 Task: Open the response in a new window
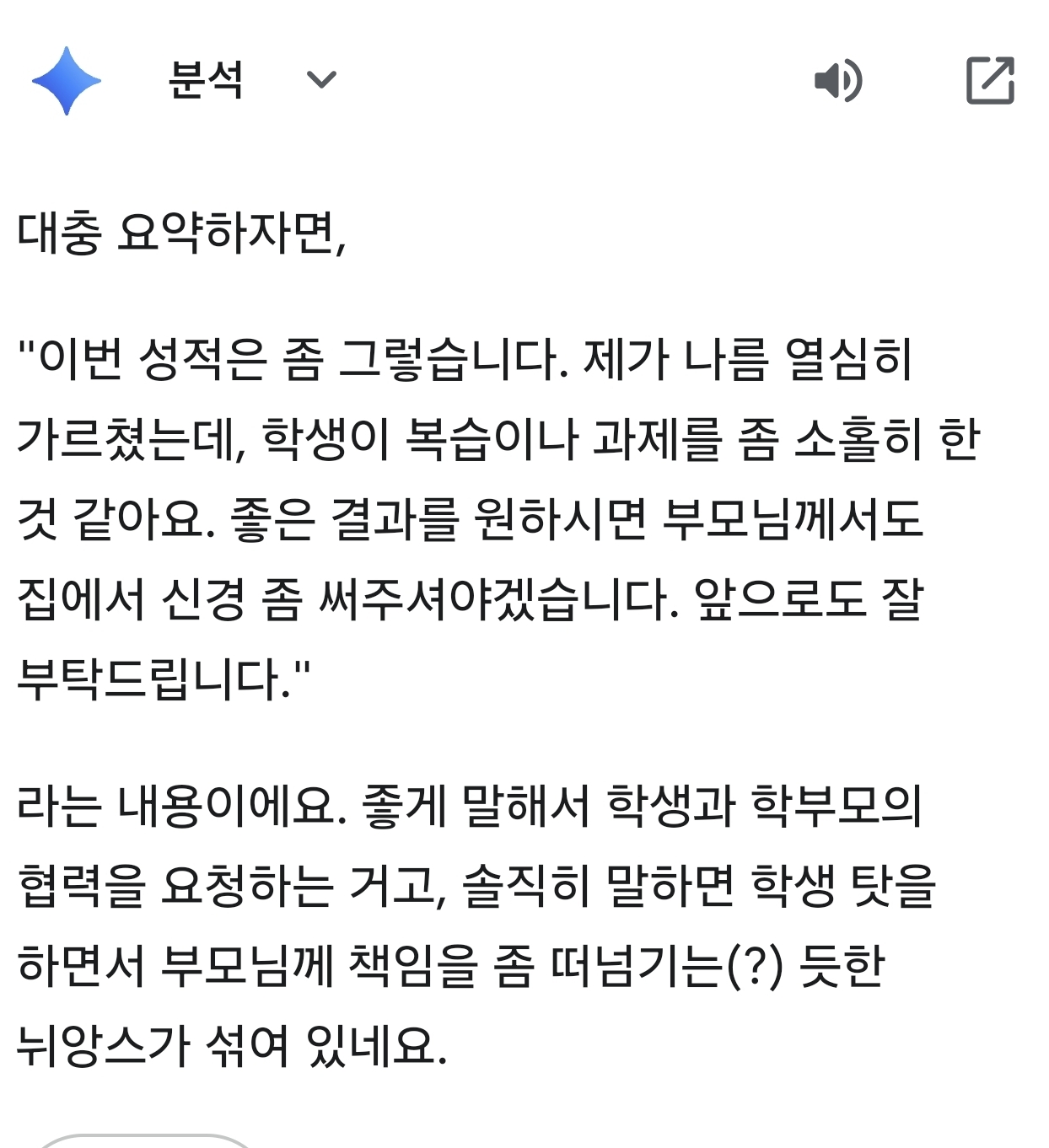[x=990, y=81]
